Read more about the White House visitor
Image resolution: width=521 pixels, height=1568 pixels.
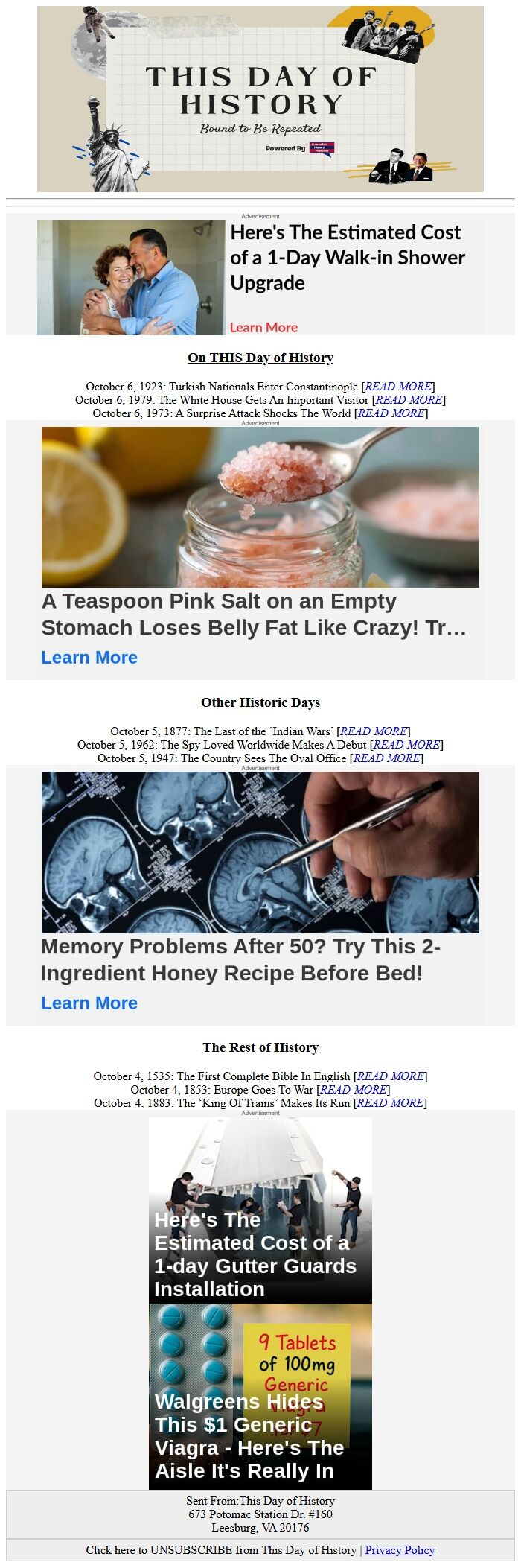click(409, 399)
